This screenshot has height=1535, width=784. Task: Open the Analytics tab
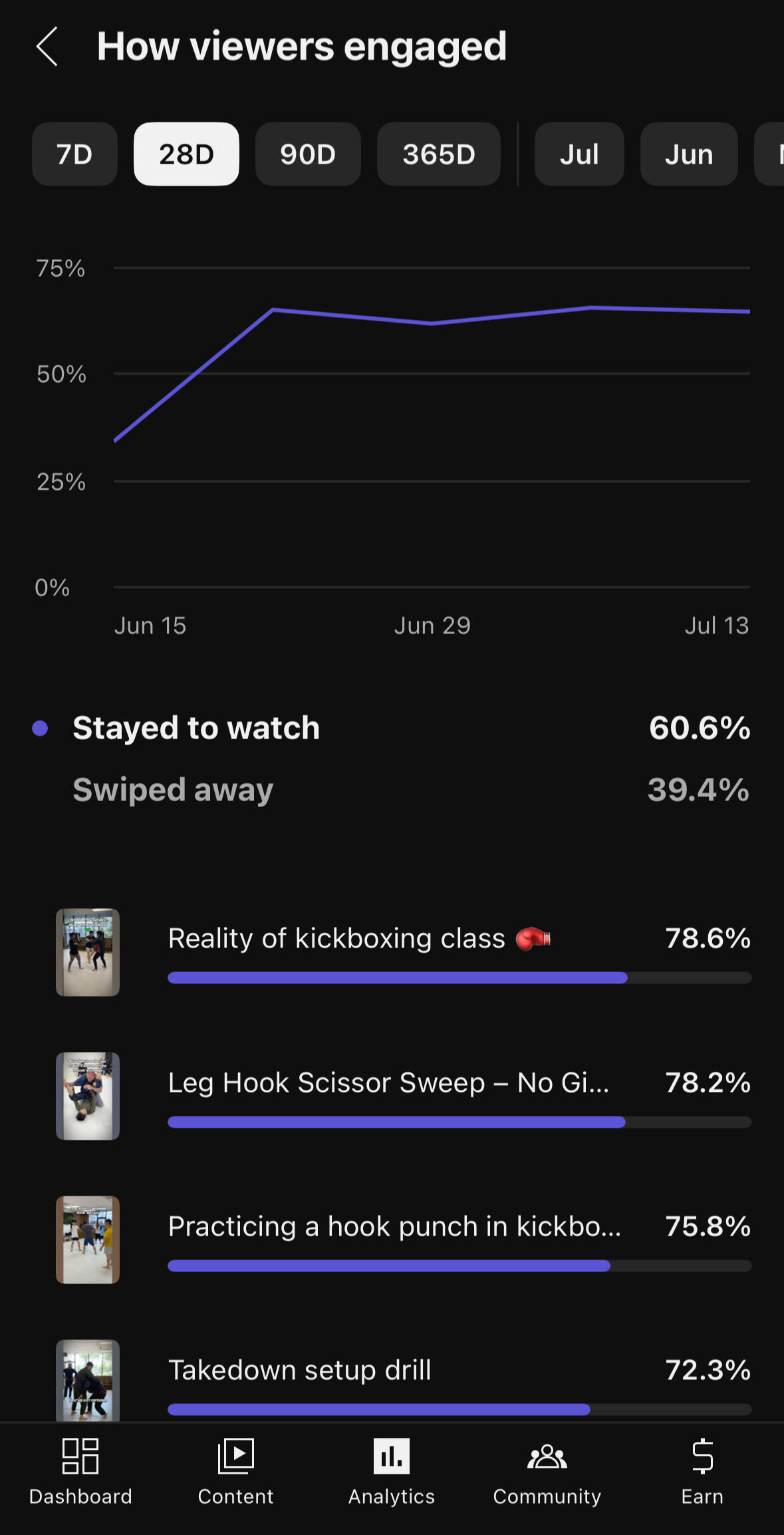(392, 1472)
